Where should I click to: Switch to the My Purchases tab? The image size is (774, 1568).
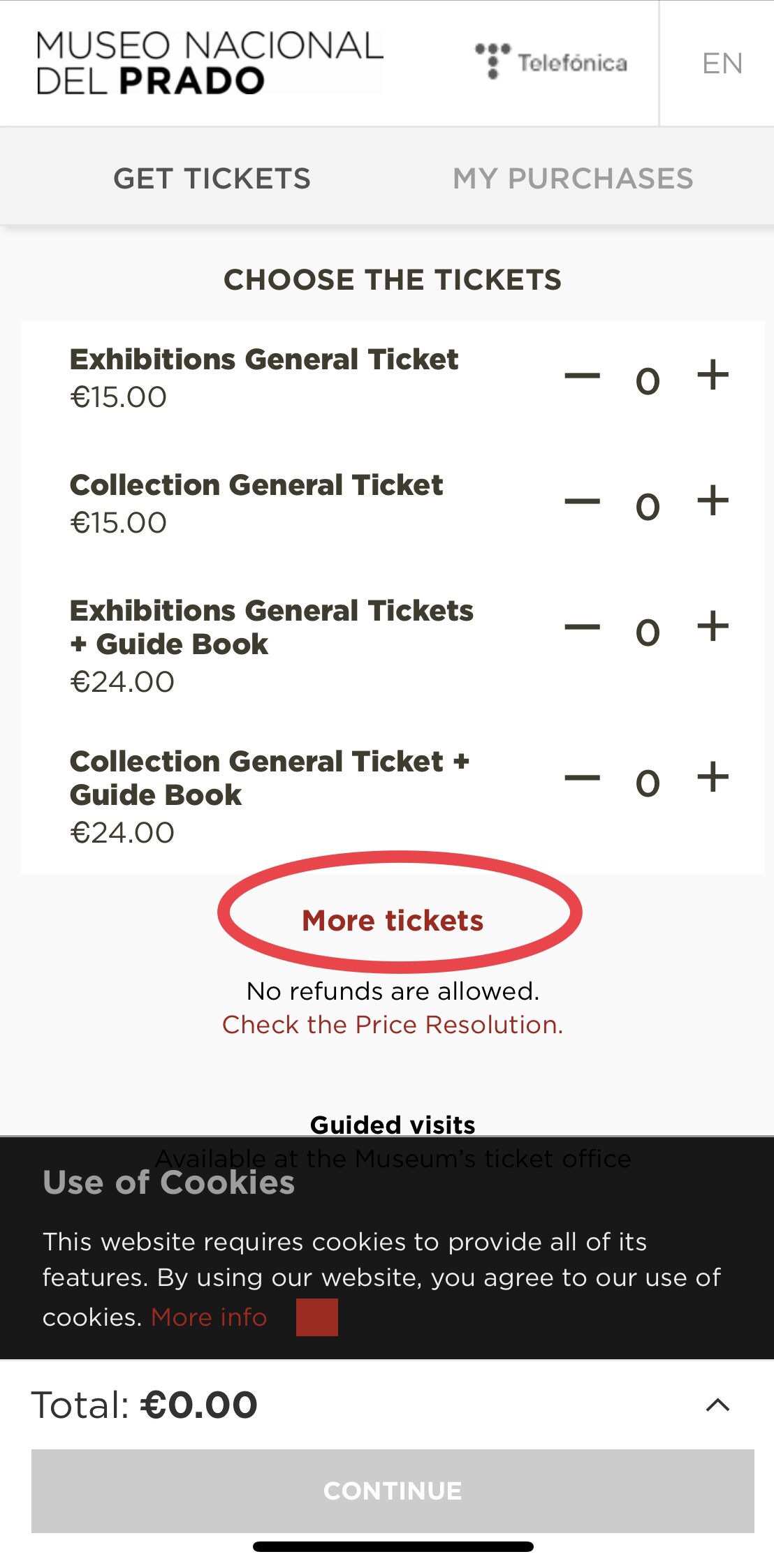click(x=572, y=179)
